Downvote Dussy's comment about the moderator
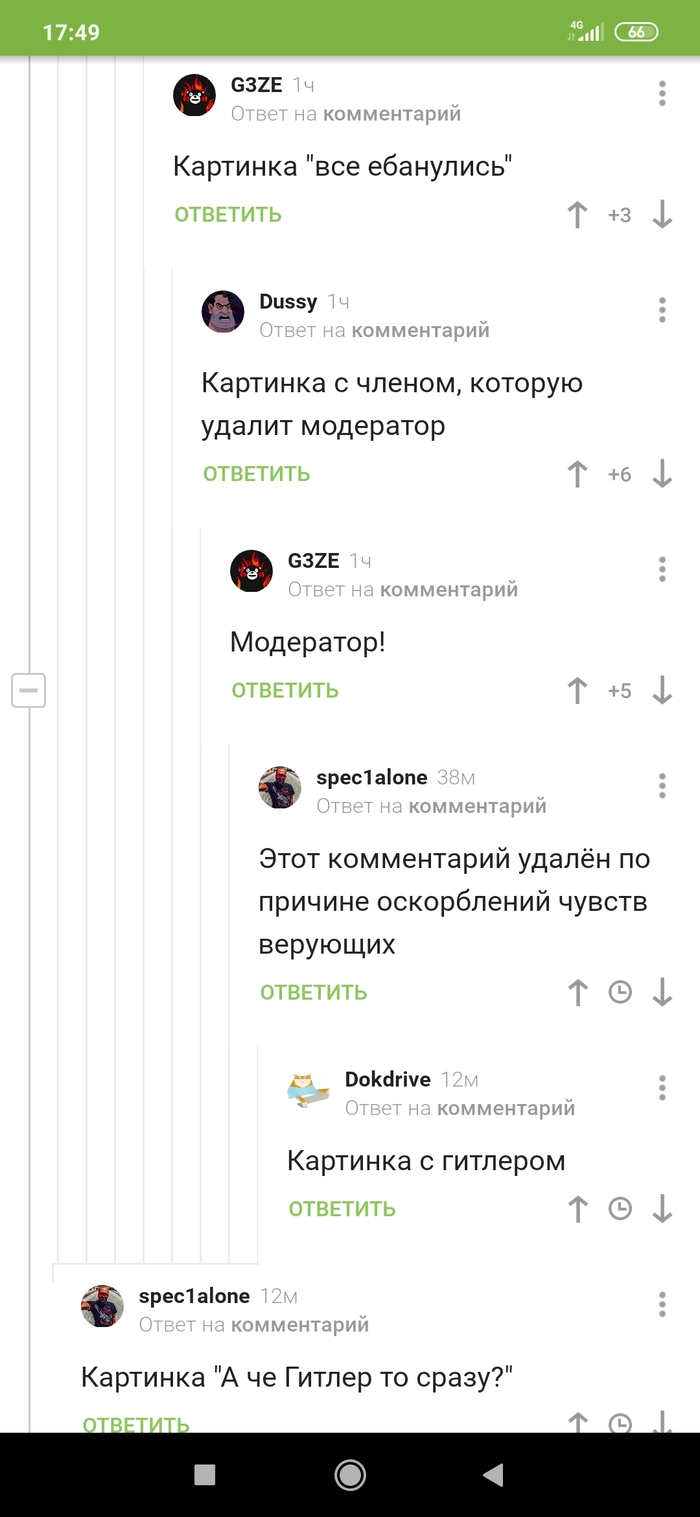 pos(662,474)
